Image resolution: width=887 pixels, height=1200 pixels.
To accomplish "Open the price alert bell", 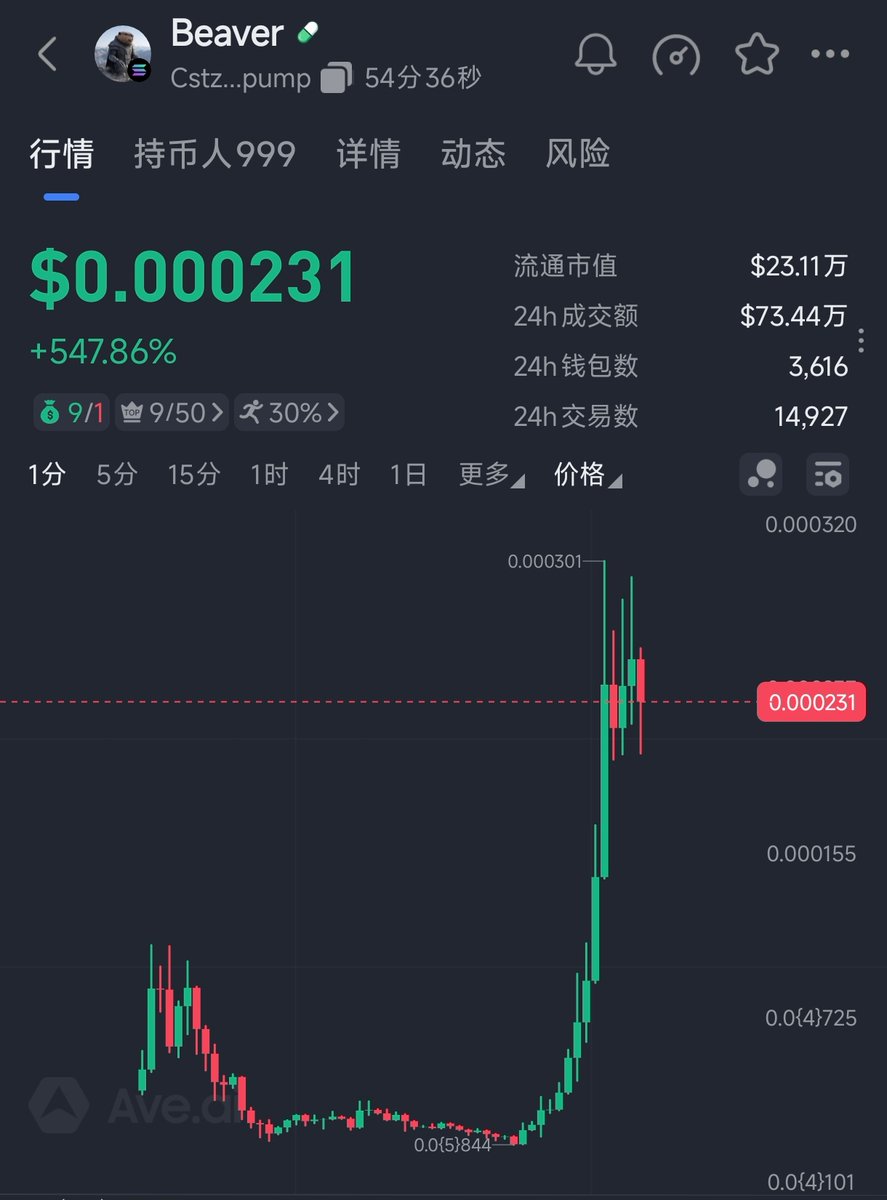I will [x=598, y=55].
